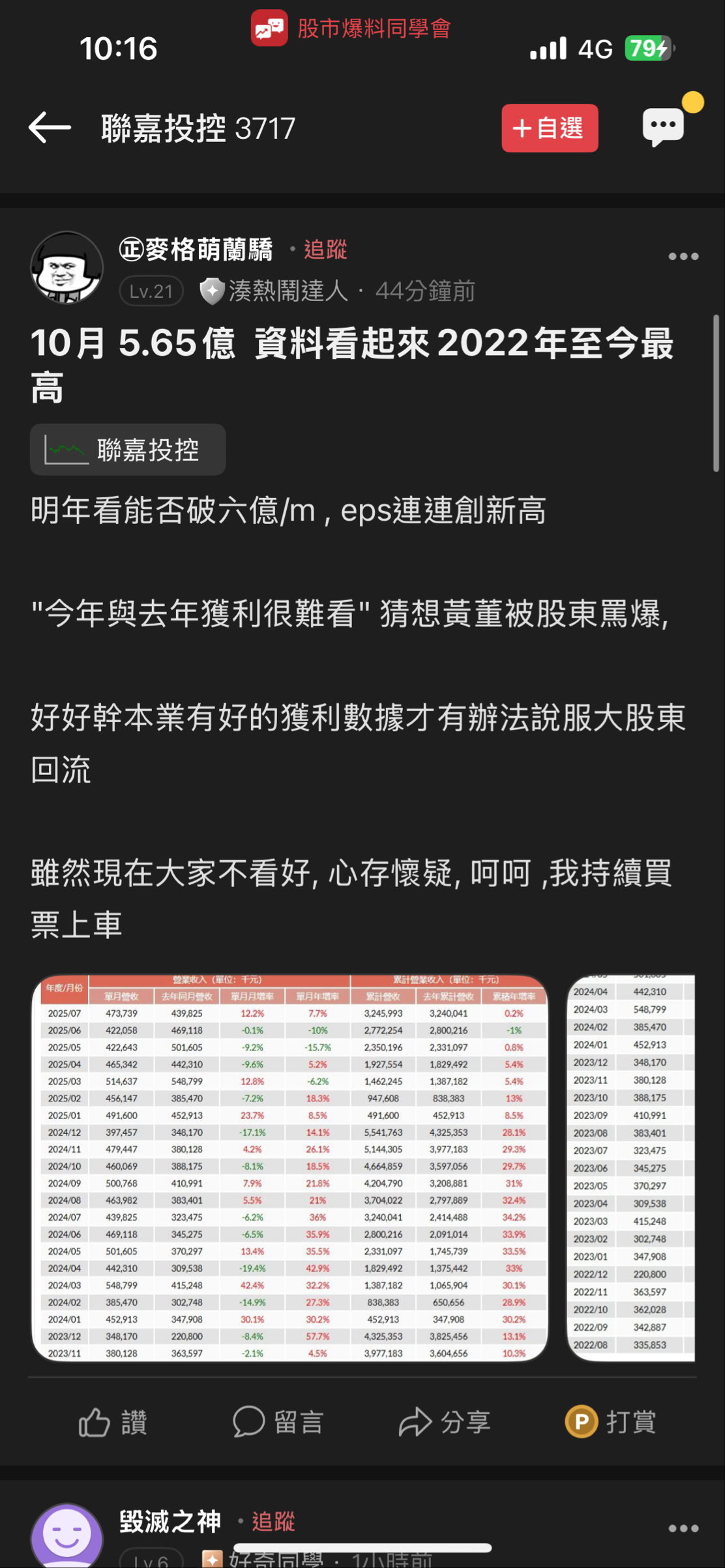This screenshot has height=1568, width=725.
Task: Return to 股市爆料同學會 app via top banner
Action: (352, 28)
